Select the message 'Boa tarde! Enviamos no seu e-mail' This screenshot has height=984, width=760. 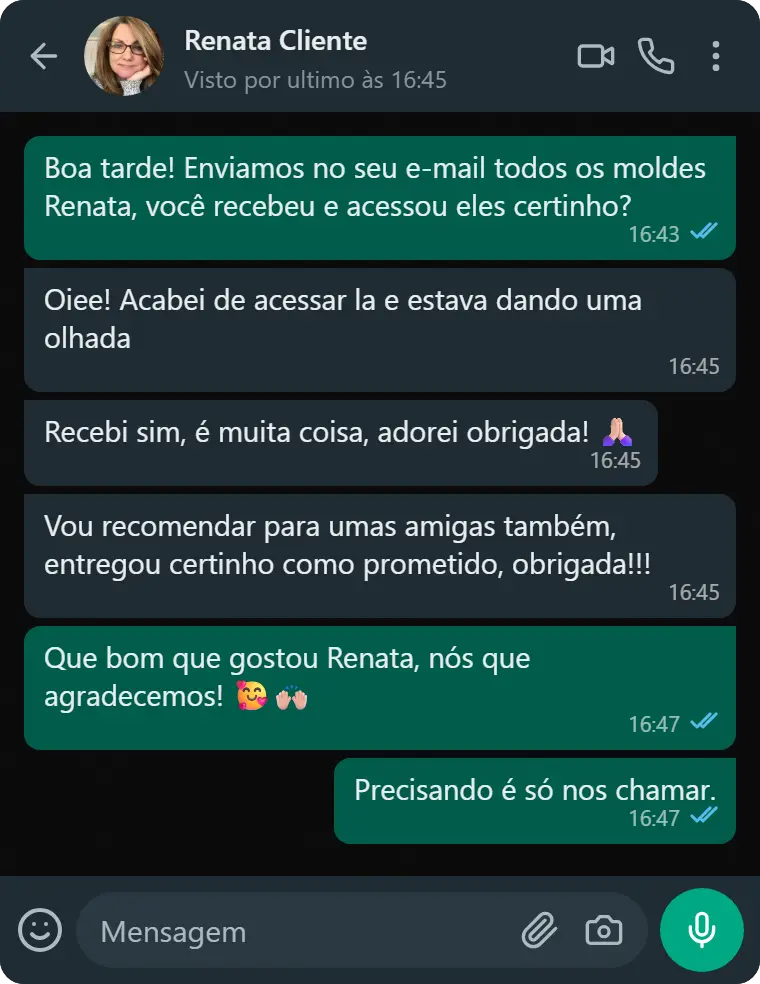pyautogui.click(x=380, y=197)
